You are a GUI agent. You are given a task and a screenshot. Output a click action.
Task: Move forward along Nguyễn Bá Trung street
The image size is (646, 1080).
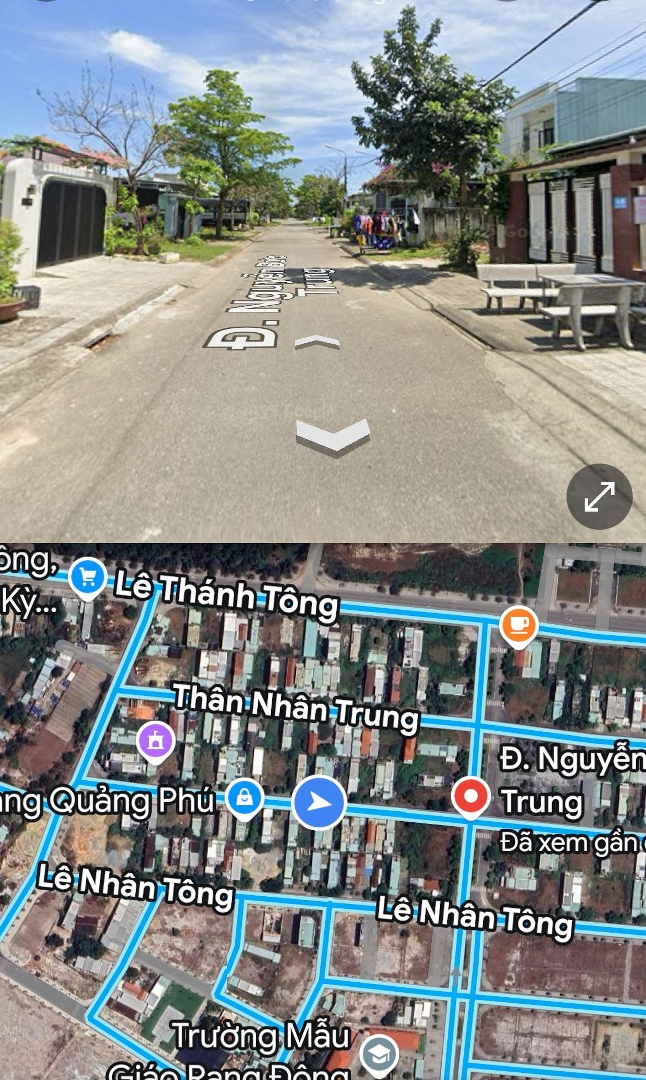[317, 343]
